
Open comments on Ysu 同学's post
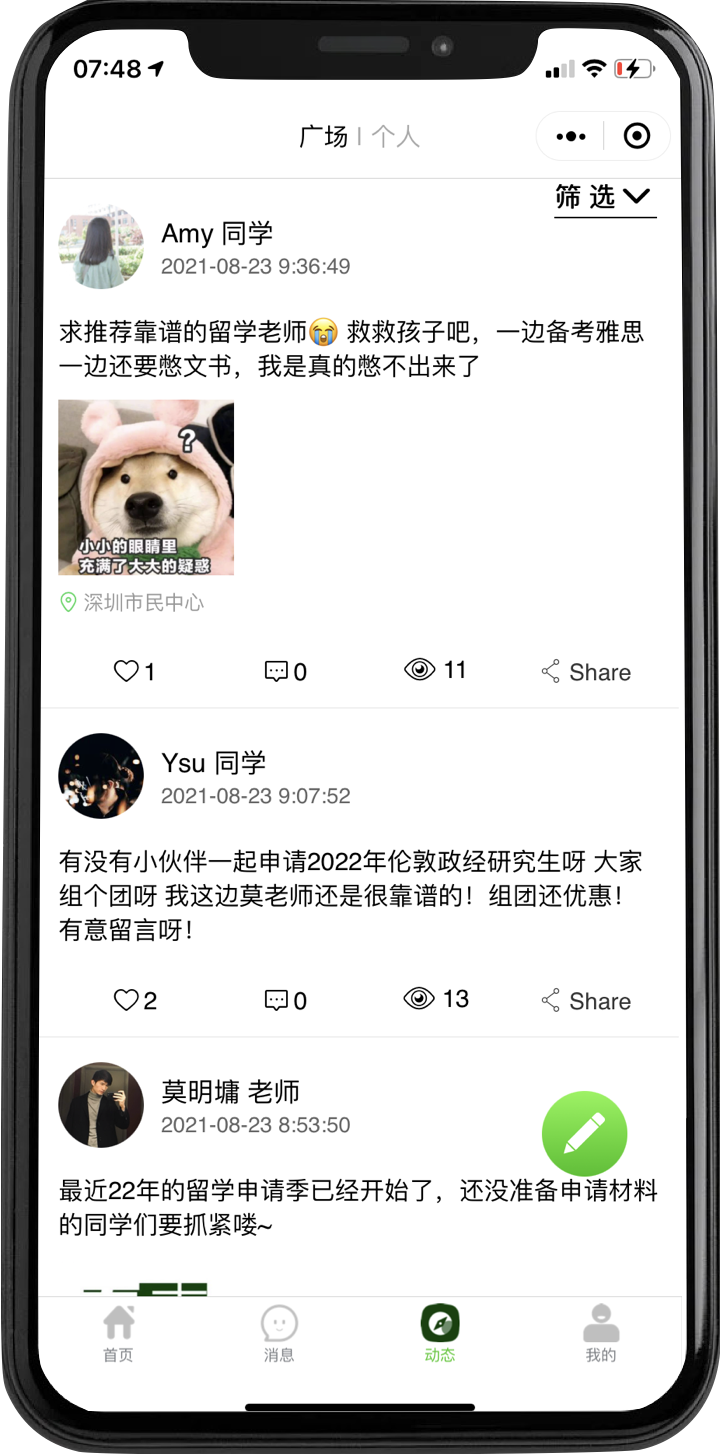(285, 1000)
